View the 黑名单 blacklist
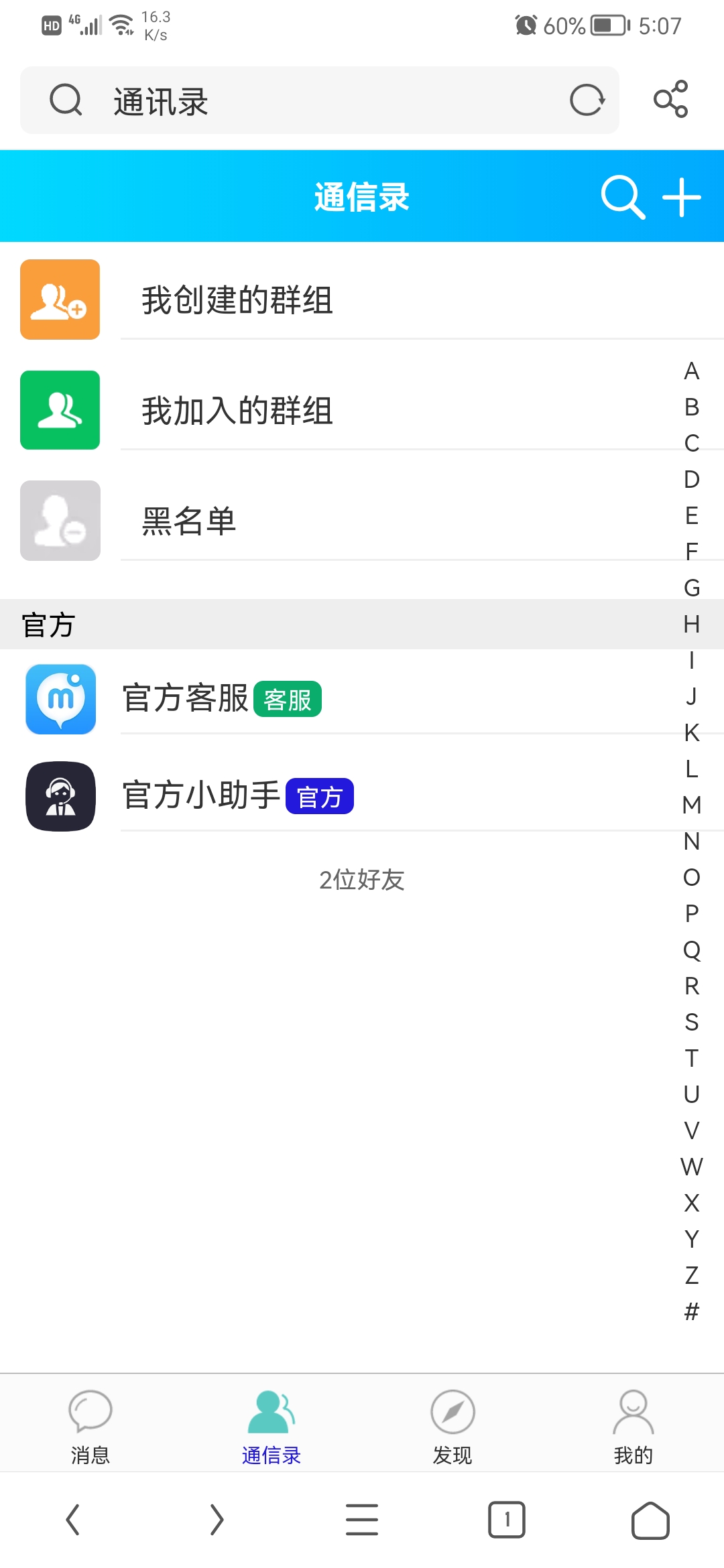The width and height of the screenshot is (724, 1568). (x=189, y=521)
